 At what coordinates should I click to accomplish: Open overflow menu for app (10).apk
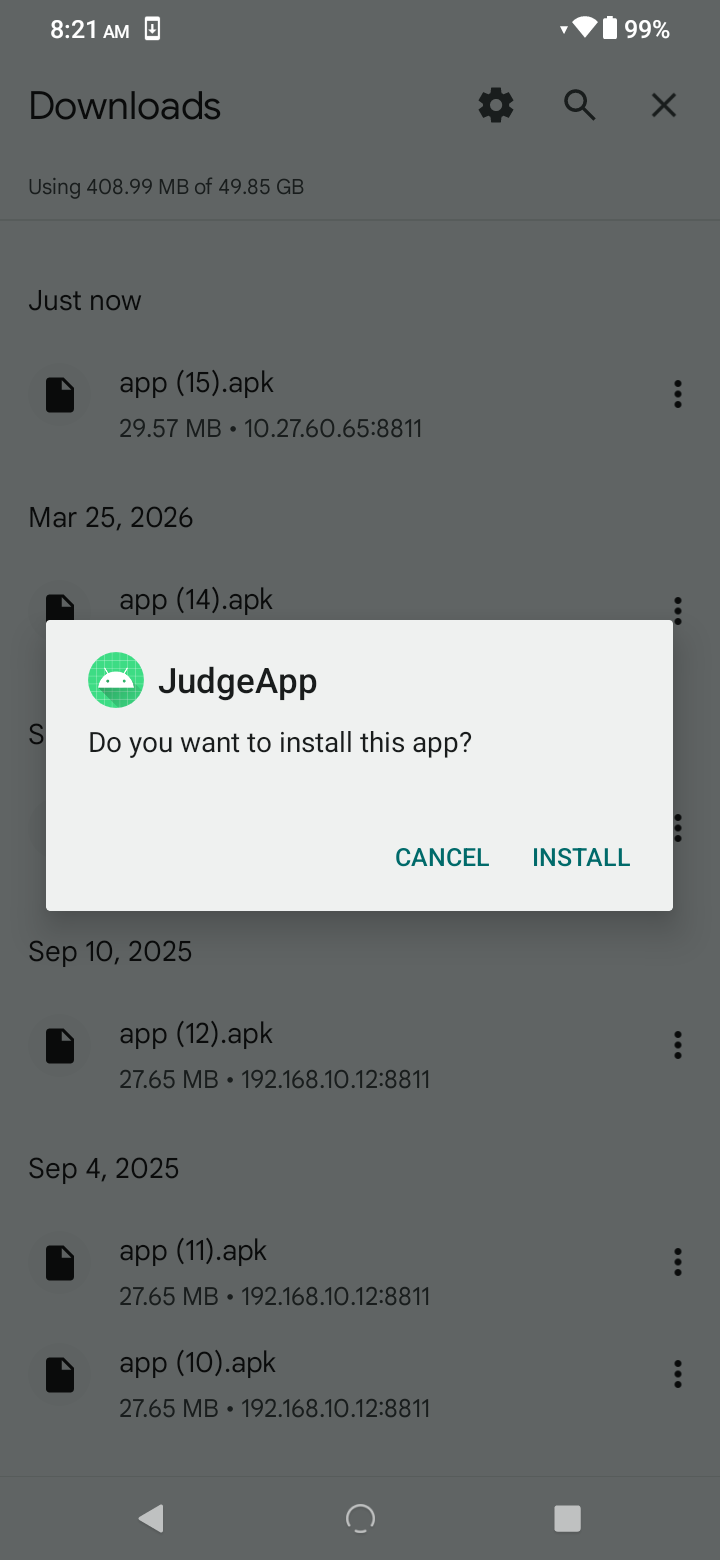click(678, 1374)
